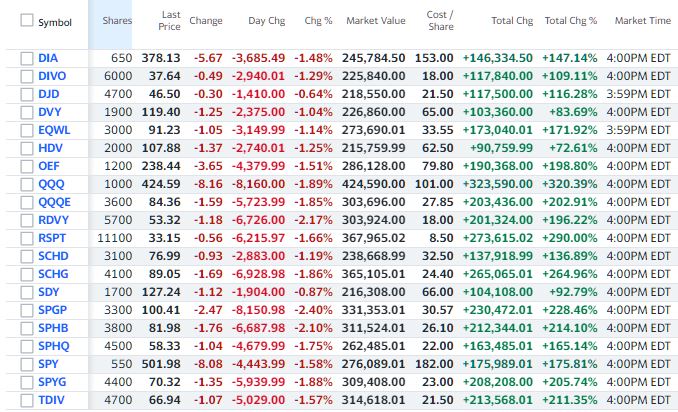Tick the checkbox for SDY
This screenshot has width=678, height=412.
pyautogui.click(x=27, y=291)
